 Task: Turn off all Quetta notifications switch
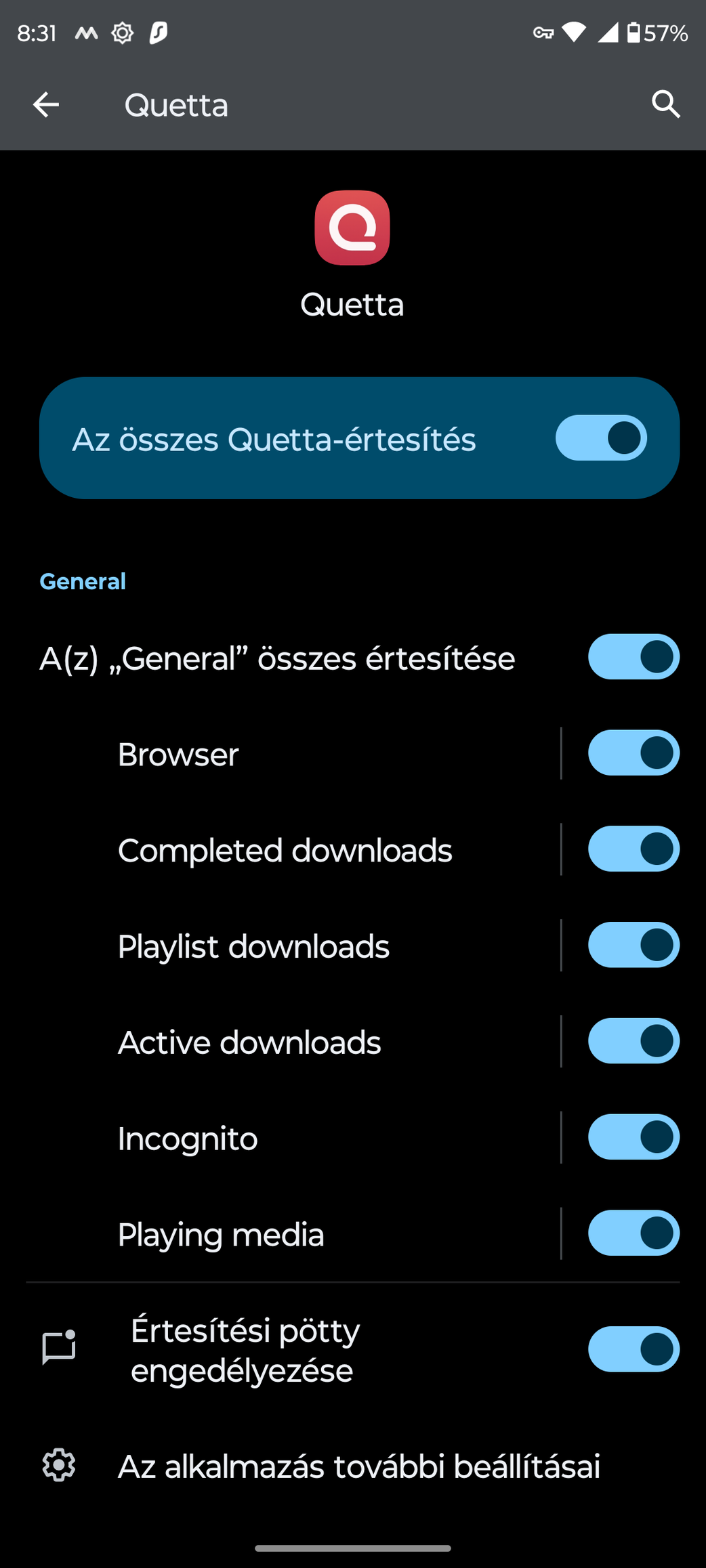click(x=601, y=438)
